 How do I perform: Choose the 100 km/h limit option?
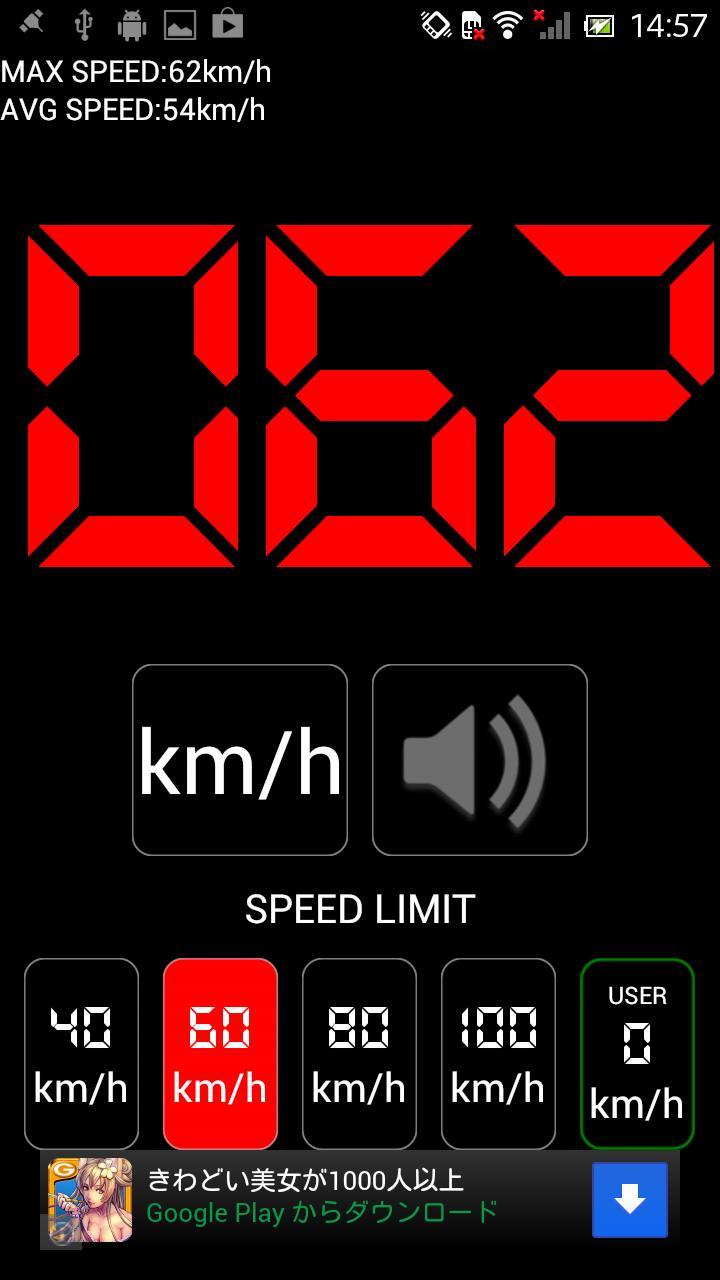pos(498,1053)
